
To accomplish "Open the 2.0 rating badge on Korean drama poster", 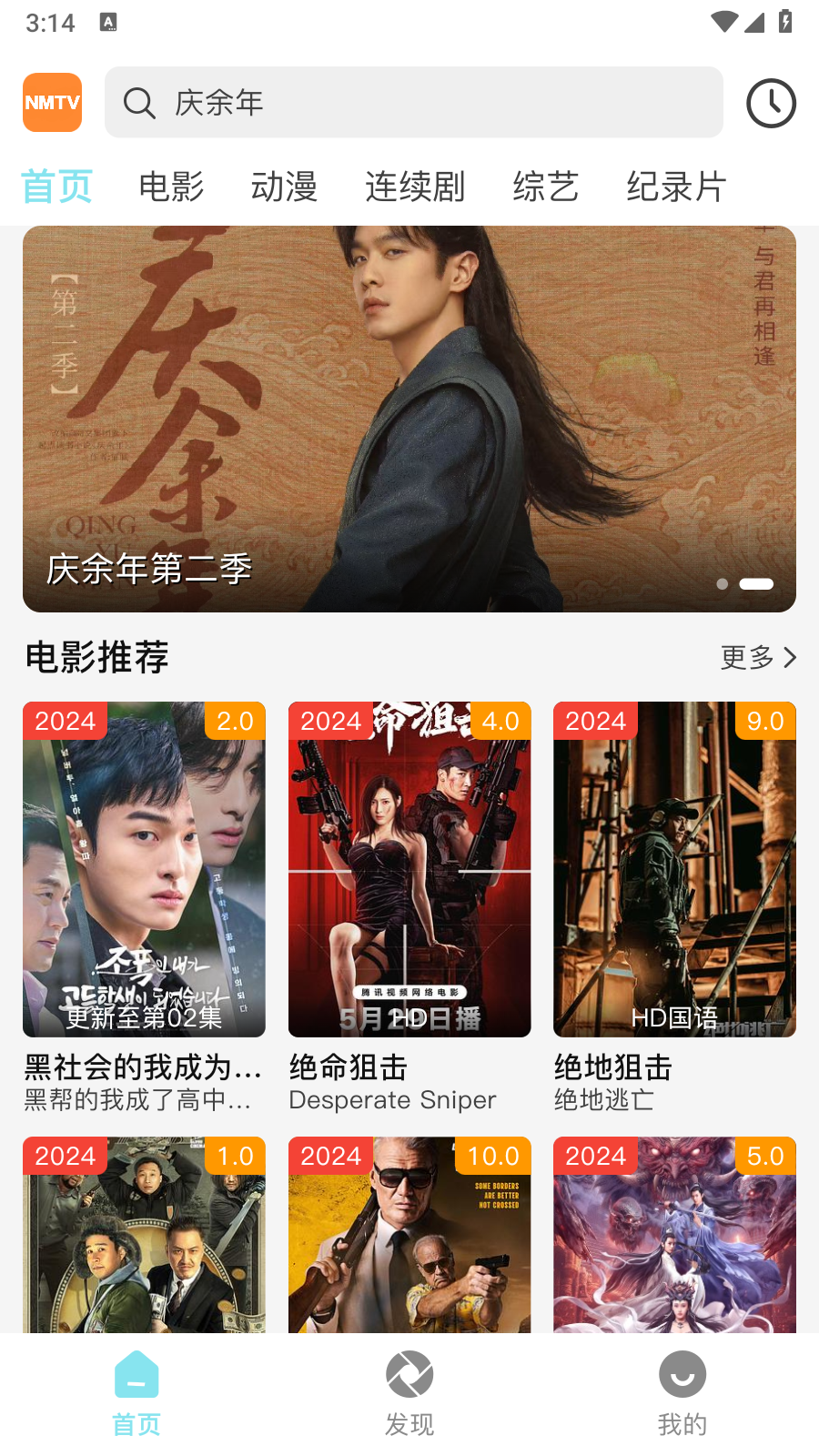I will tap(236, 722).
